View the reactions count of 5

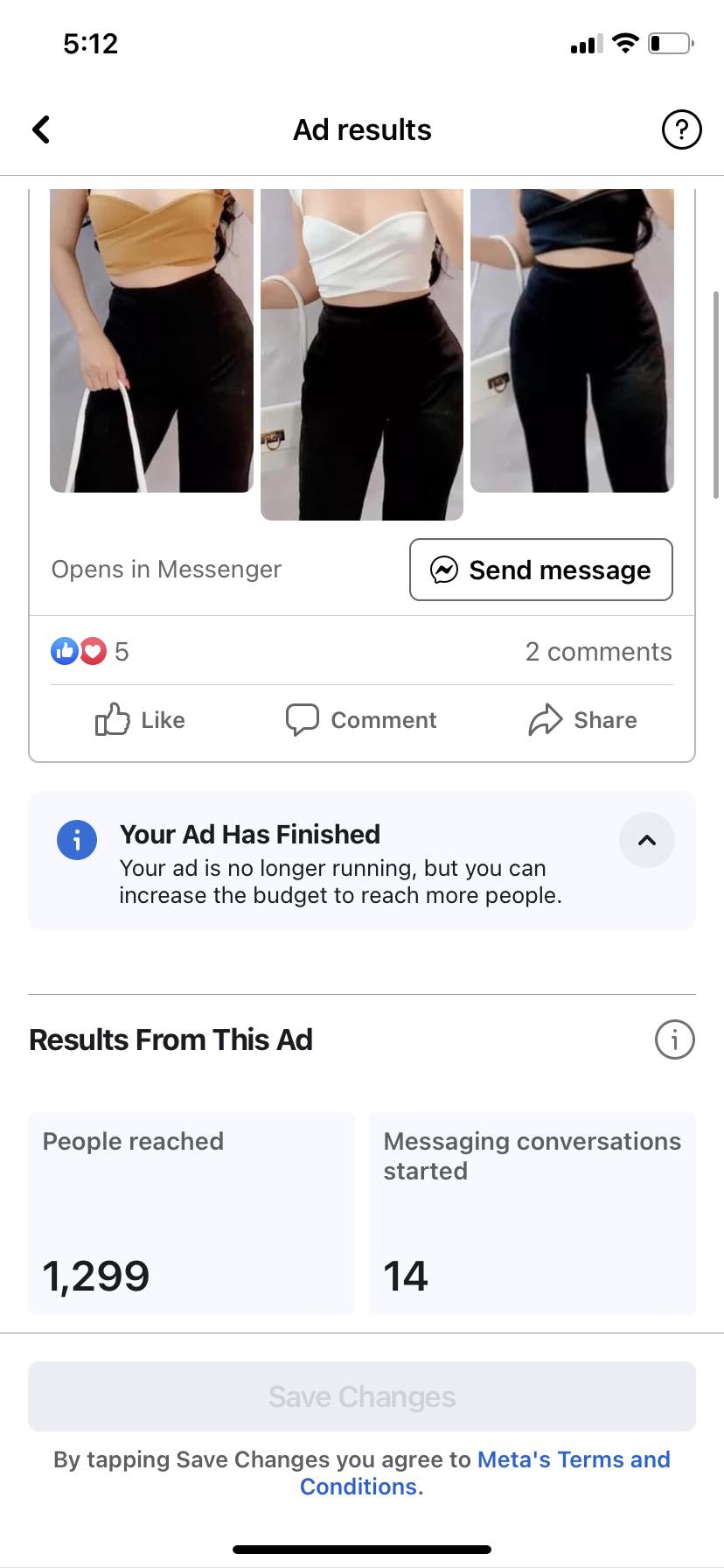click(x=90, y=652)
